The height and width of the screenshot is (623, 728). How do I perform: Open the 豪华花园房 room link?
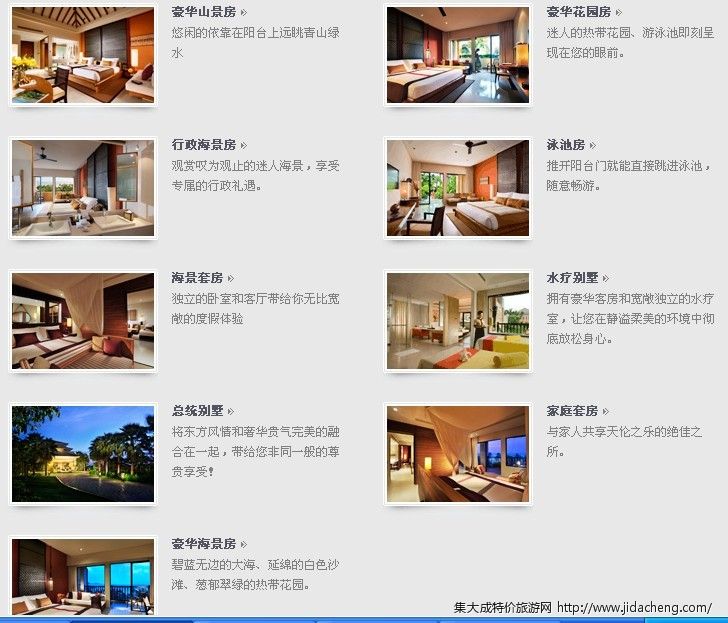point(578,13)
